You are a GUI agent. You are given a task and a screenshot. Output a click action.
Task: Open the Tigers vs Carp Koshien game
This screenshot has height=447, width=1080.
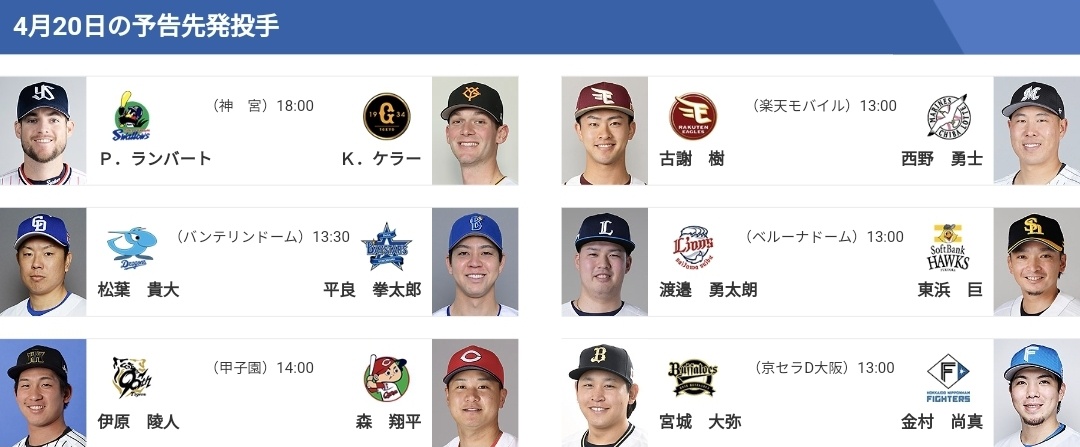(x=260, y=393)
